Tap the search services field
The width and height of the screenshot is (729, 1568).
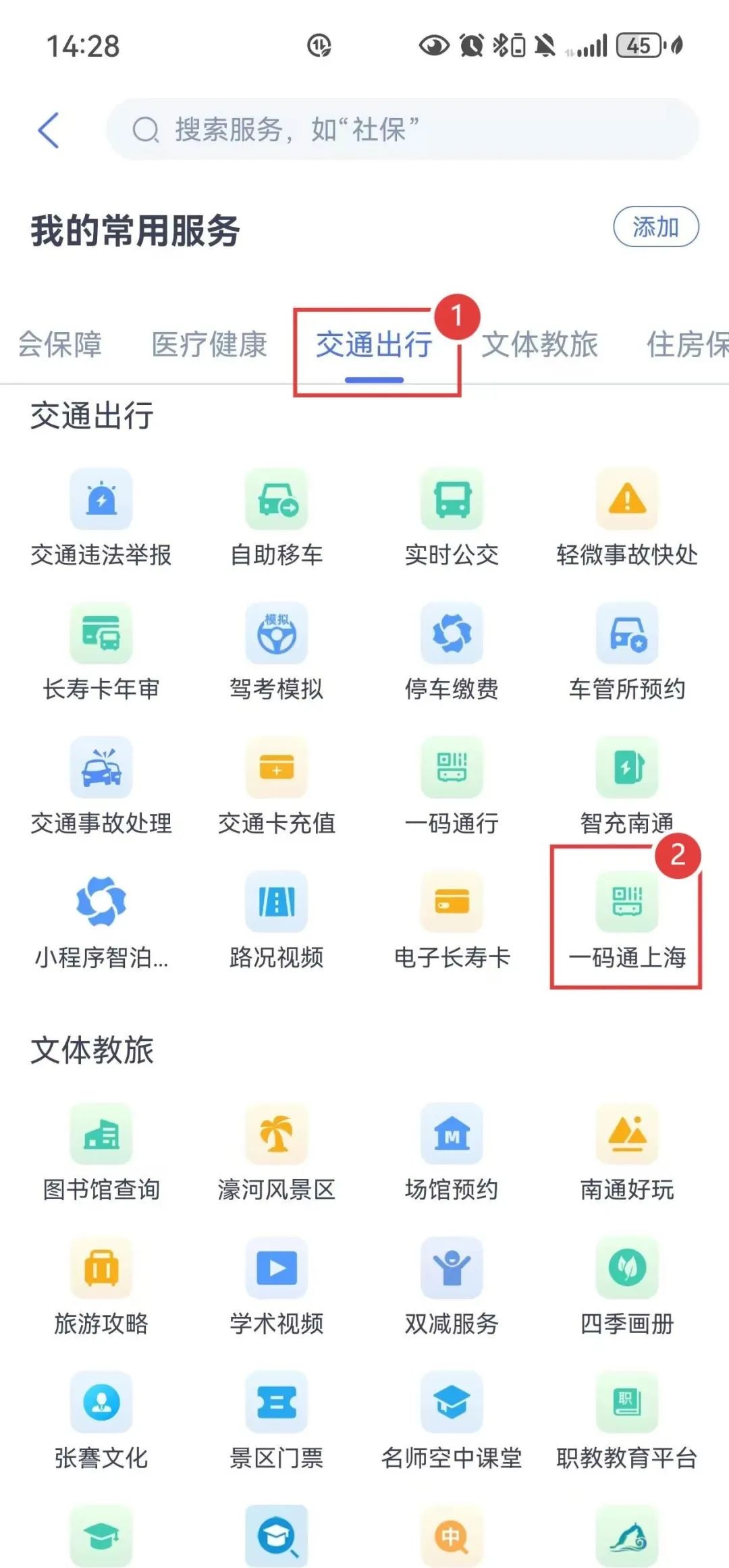click(402, 130)
